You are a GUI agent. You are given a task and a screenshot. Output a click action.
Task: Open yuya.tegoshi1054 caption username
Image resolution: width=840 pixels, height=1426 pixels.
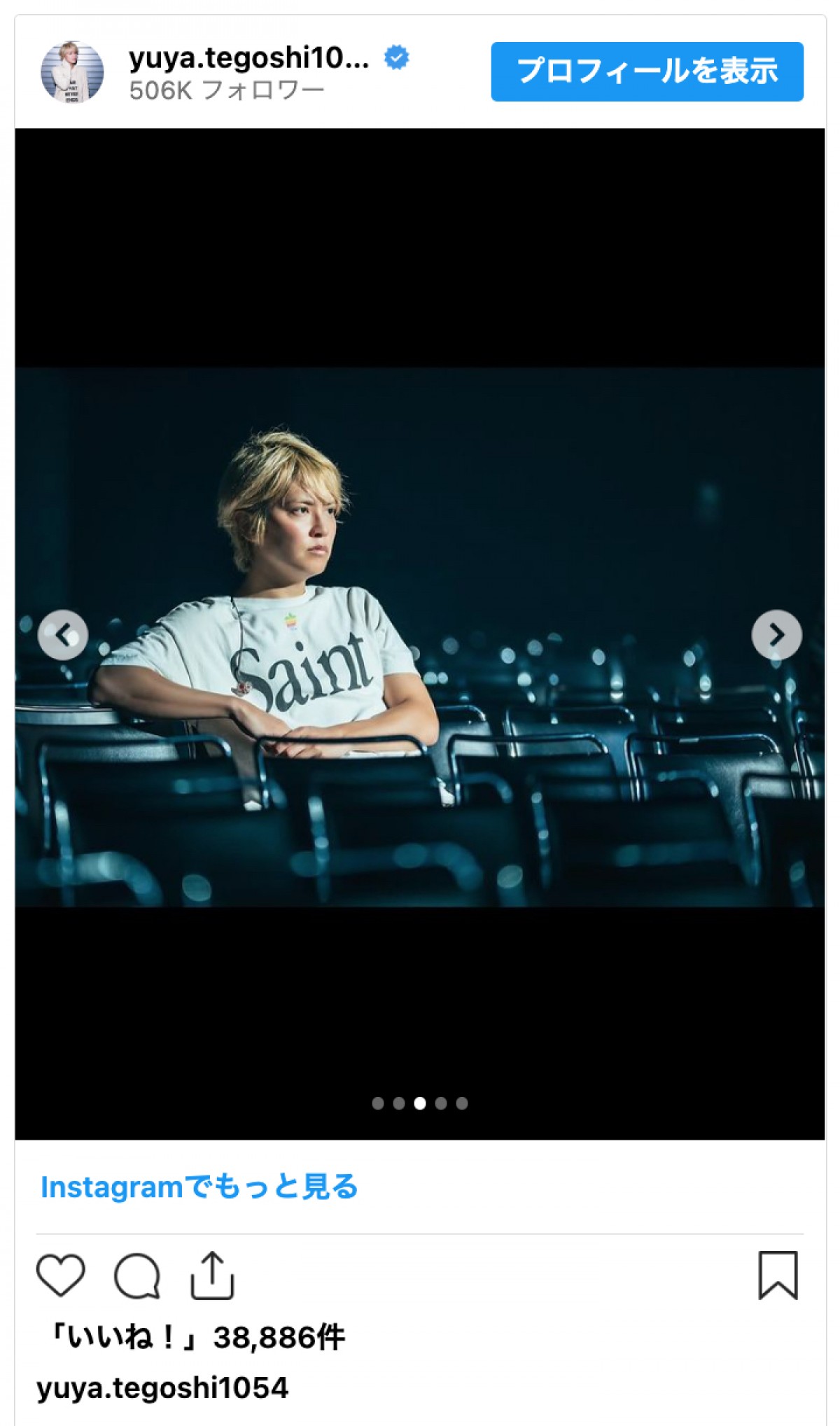click(x=162, y=1387)
